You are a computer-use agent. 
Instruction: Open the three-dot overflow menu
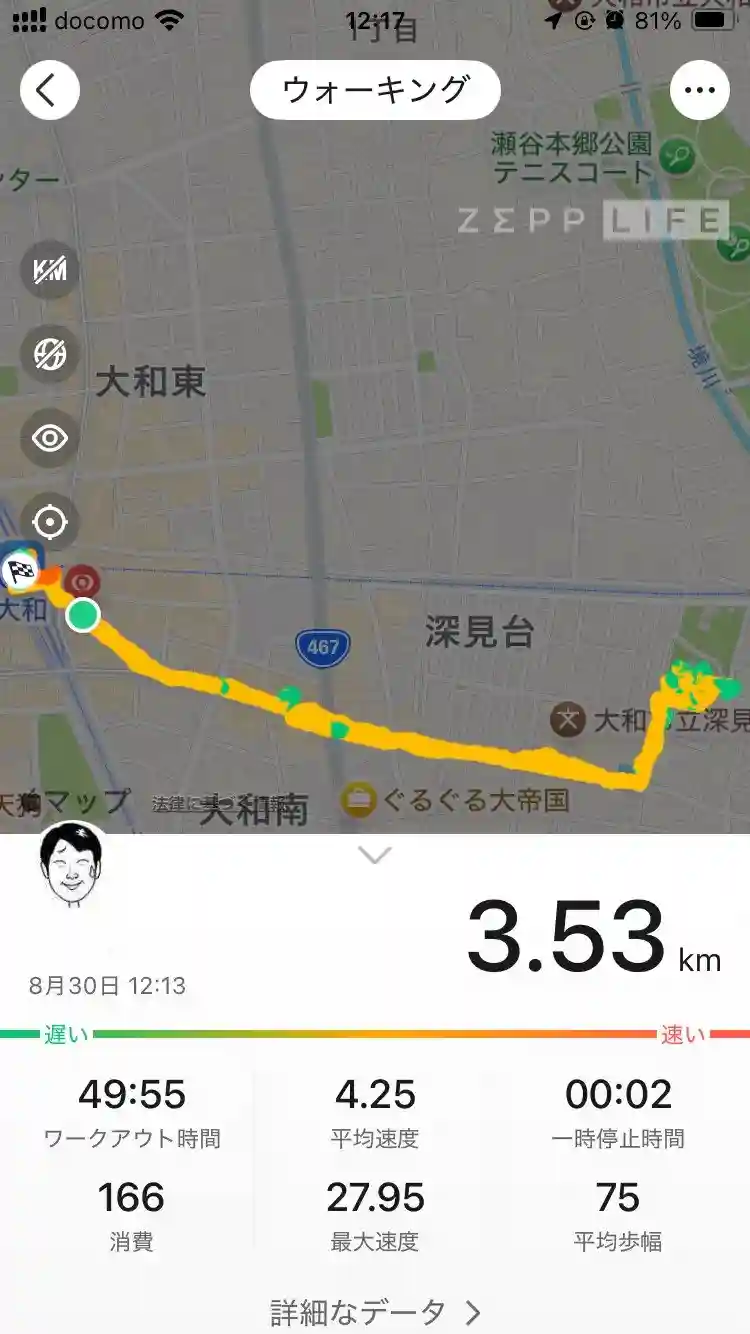click(699, 91)
